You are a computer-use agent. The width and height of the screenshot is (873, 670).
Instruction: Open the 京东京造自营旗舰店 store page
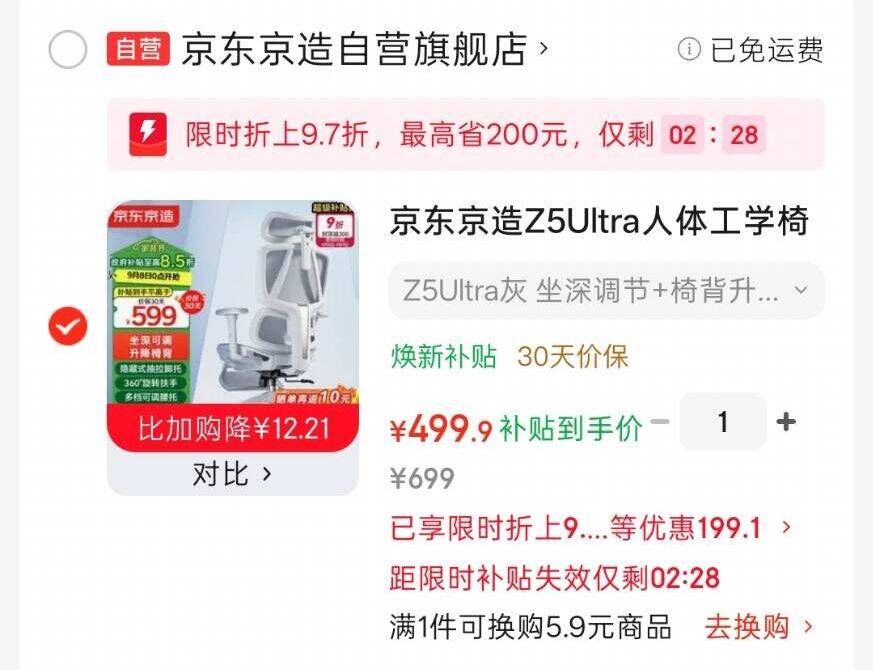(x=365, y=50)
